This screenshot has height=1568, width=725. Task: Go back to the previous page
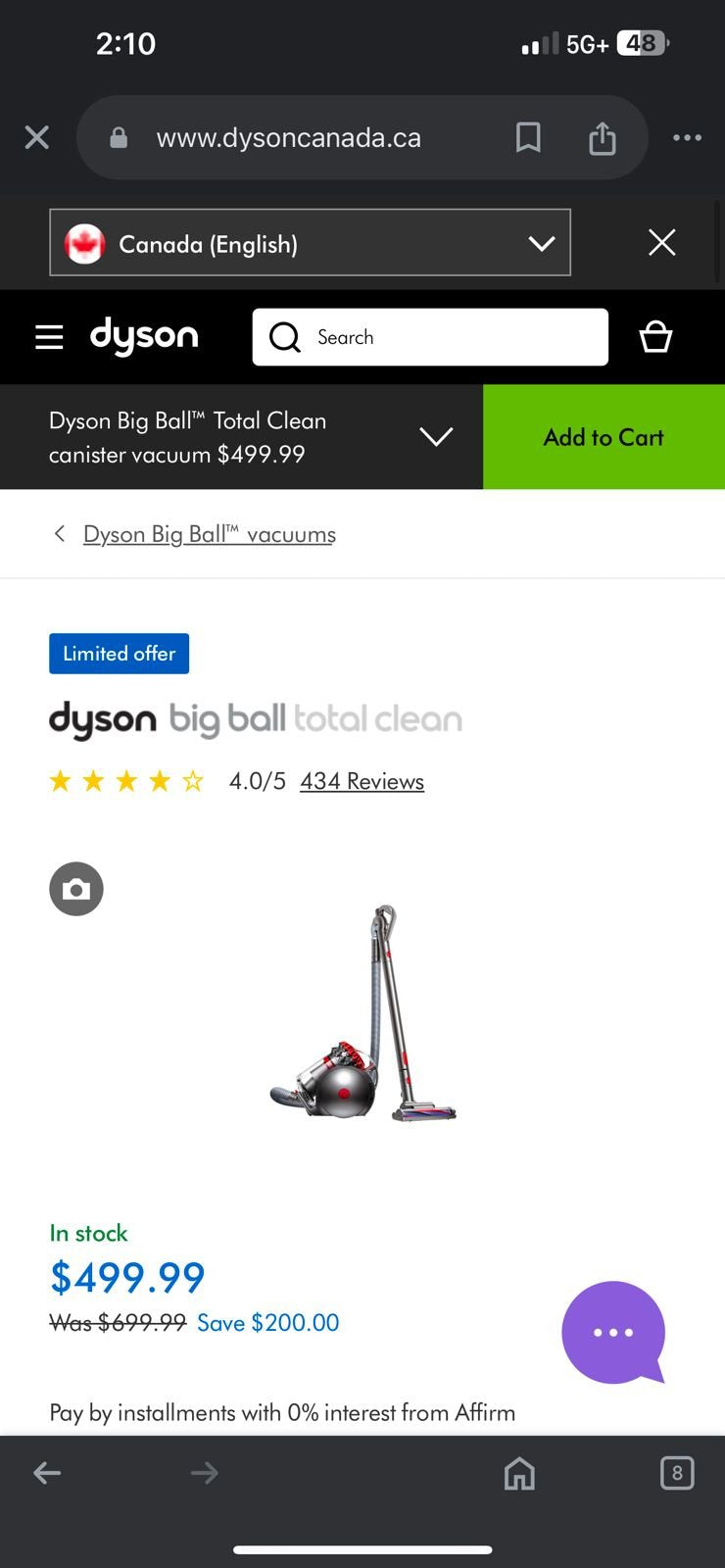[x=47, y=1472]
